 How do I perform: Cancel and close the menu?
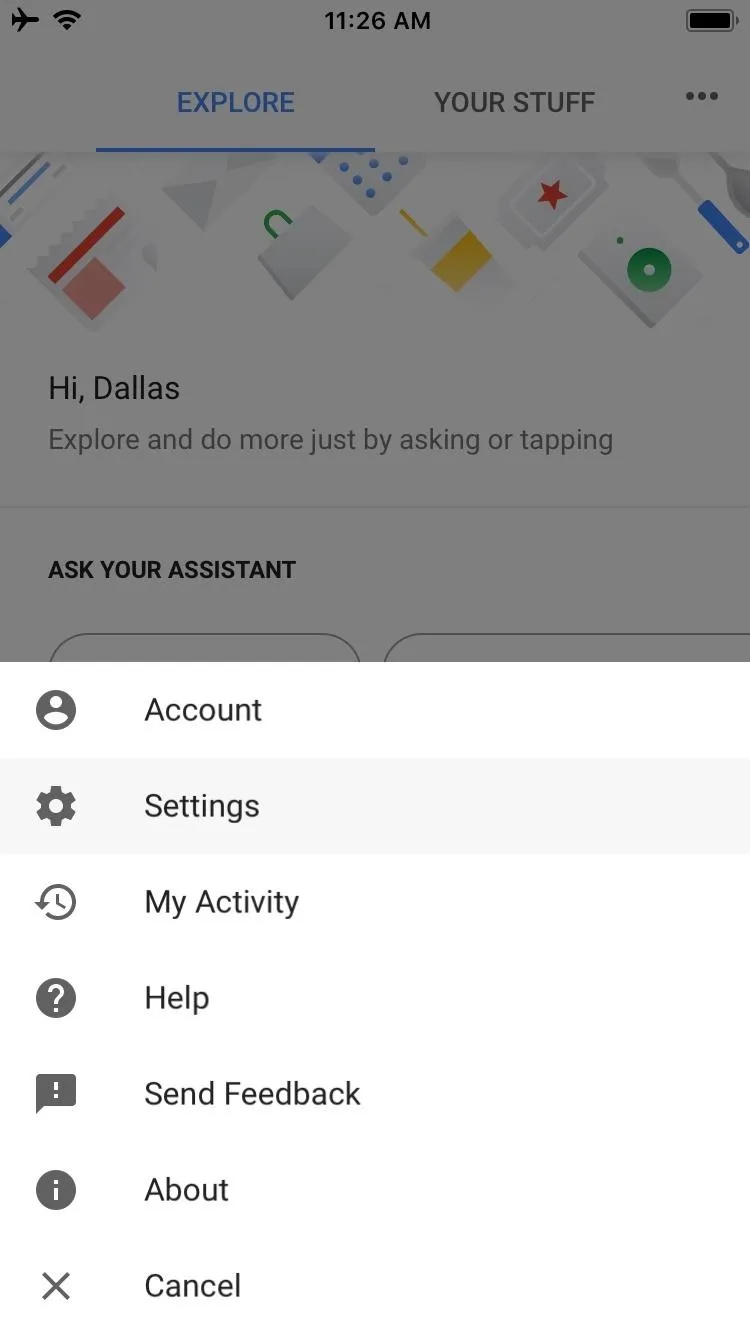[x=375, y=1286]
